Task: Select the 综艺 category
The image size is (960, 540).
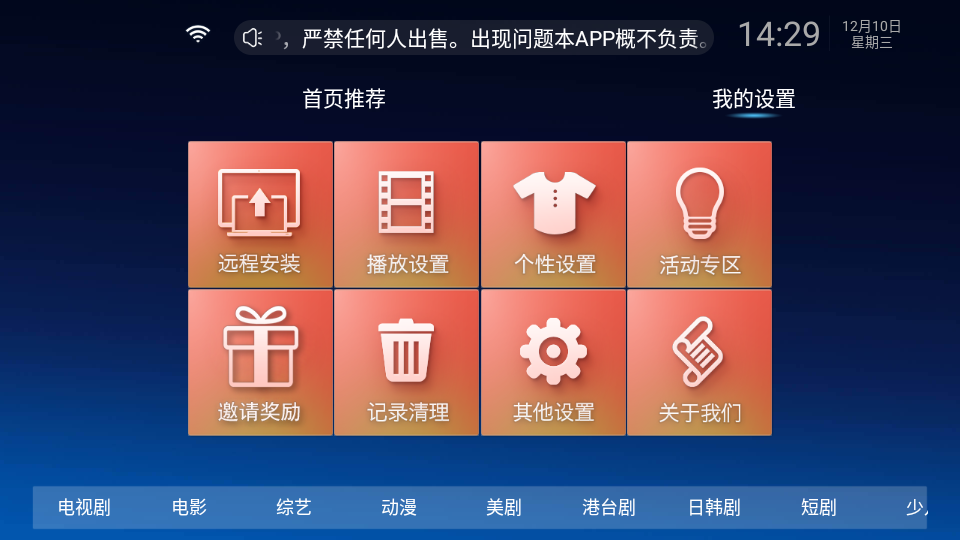Action: tap(294, 507)
